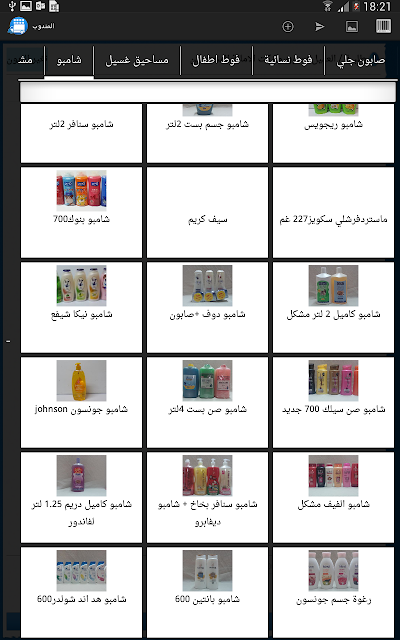Tap the plus add icon
The height and width of the screenshot is (640, 400).
(288, 27)
